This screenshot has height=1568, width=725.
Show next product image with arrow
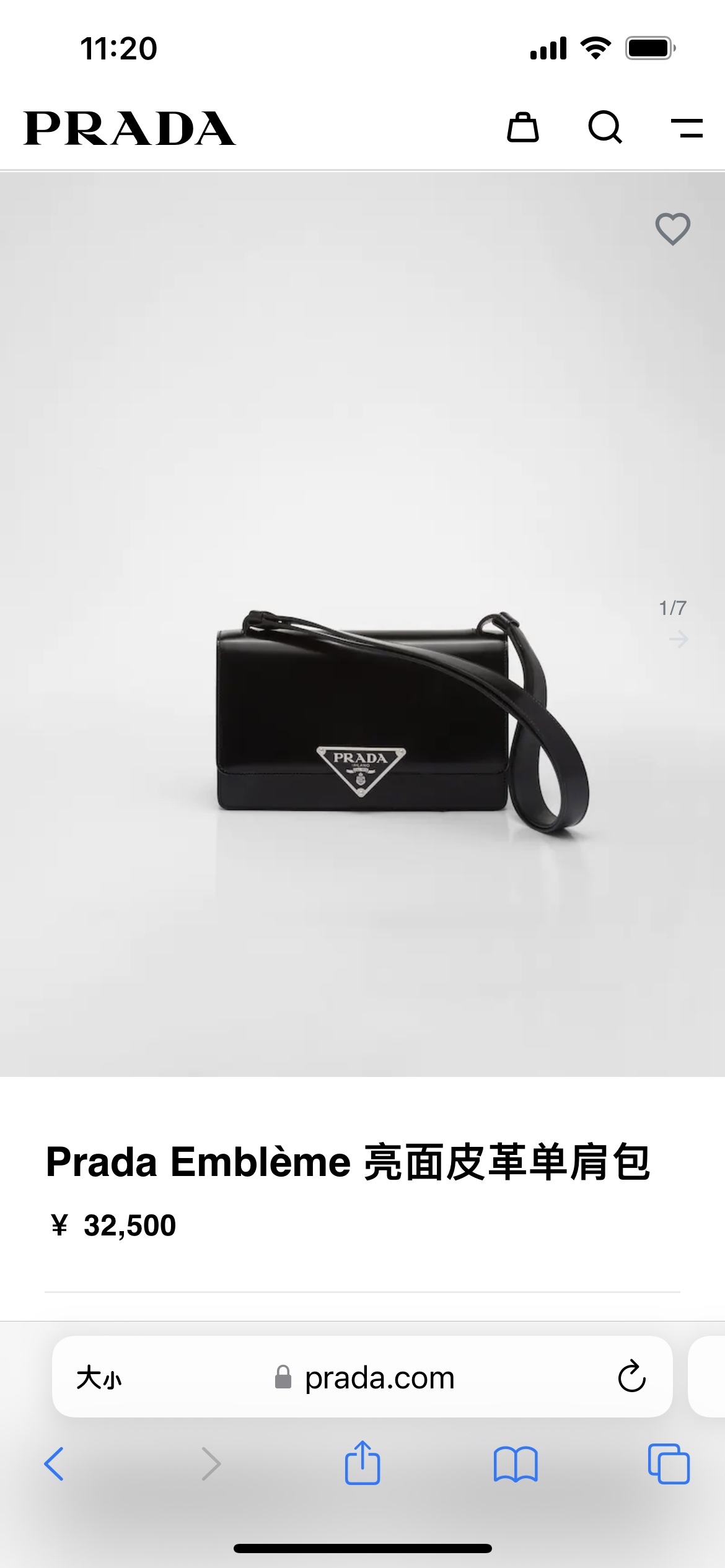tap(679, 638)
